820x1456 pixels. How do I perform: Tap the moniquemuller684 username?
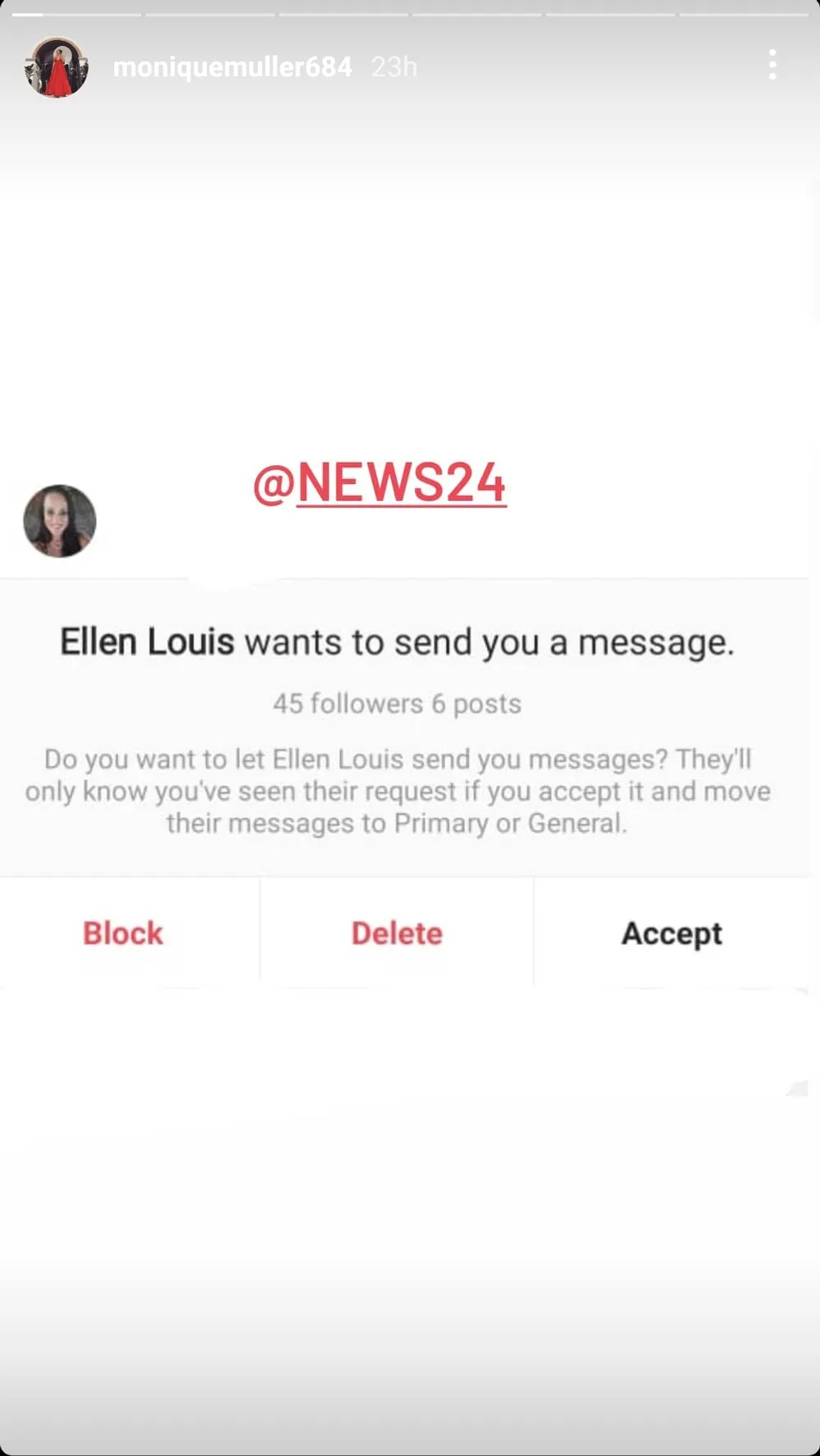(232, 67)
